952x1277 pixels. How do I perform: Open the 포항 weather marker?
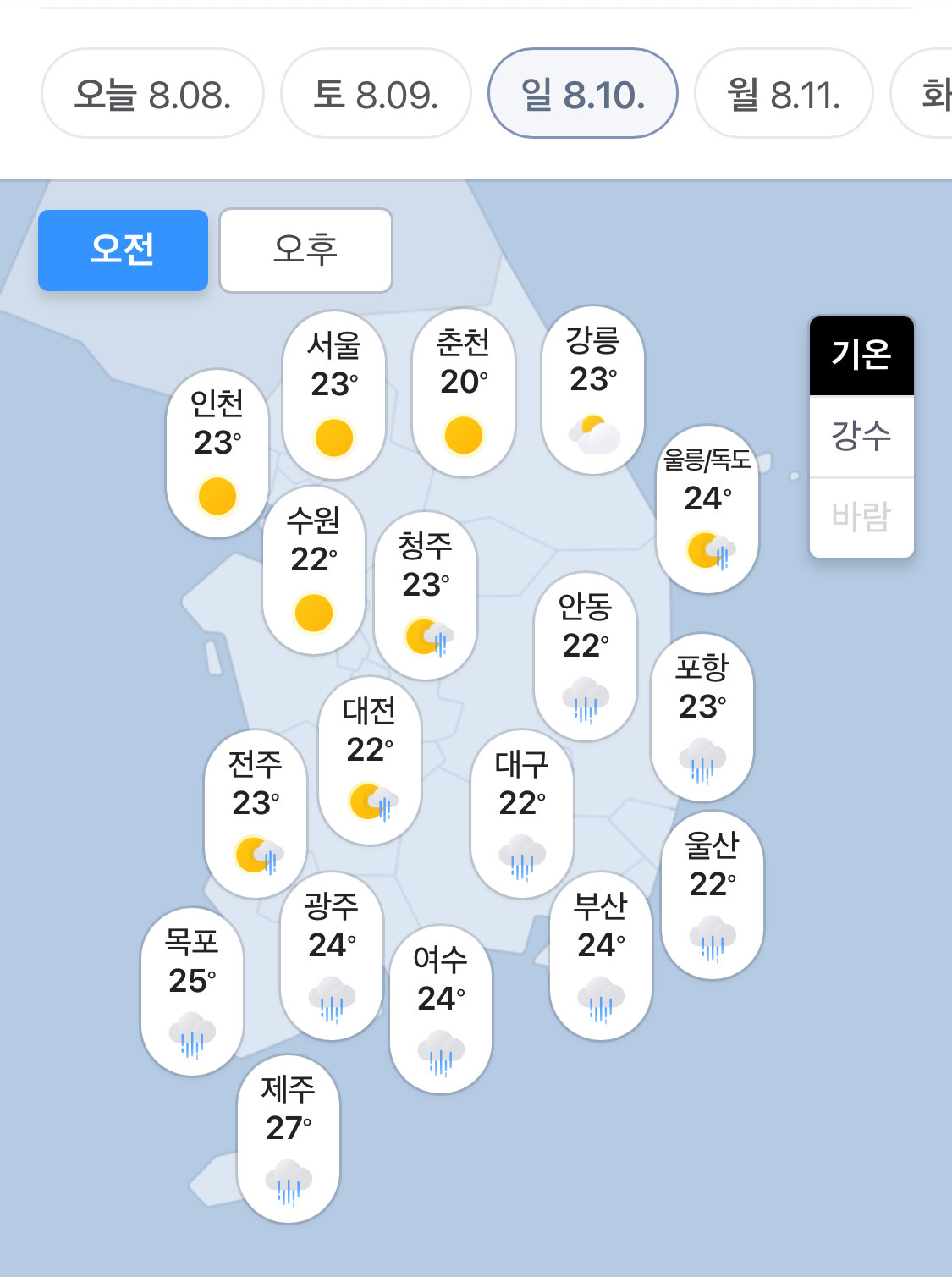coord(702,716)
